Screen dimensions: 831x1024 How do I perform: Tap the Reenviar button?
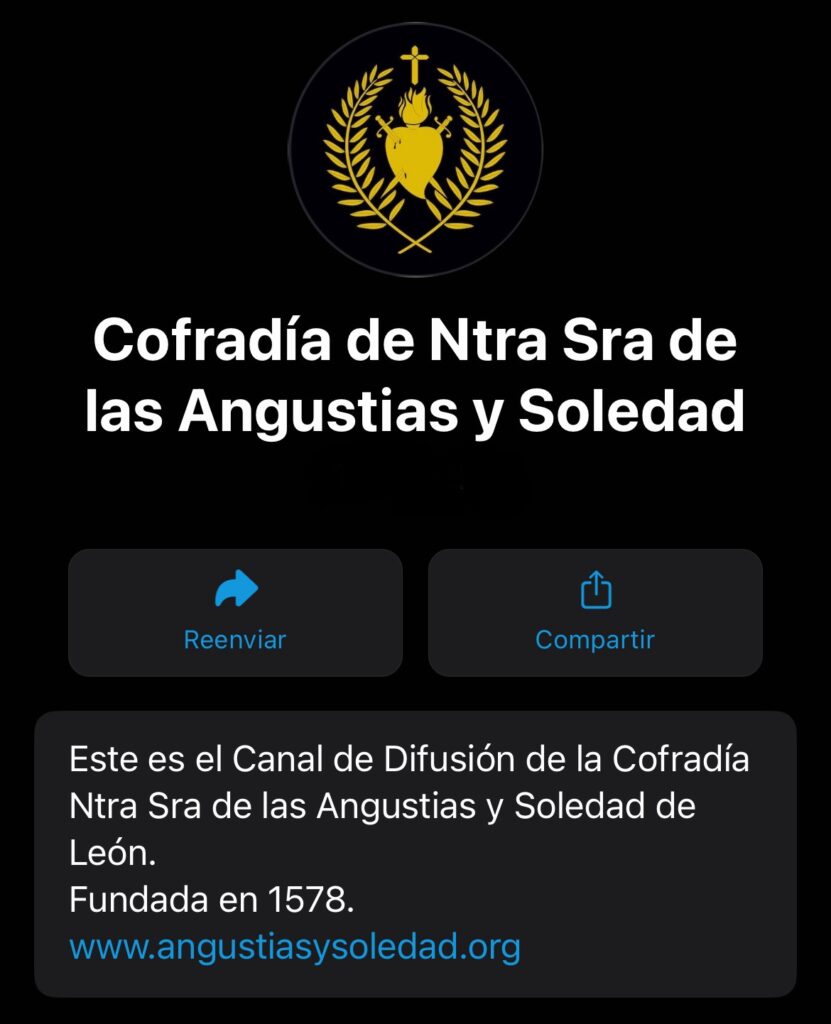[x=235, y=612]
